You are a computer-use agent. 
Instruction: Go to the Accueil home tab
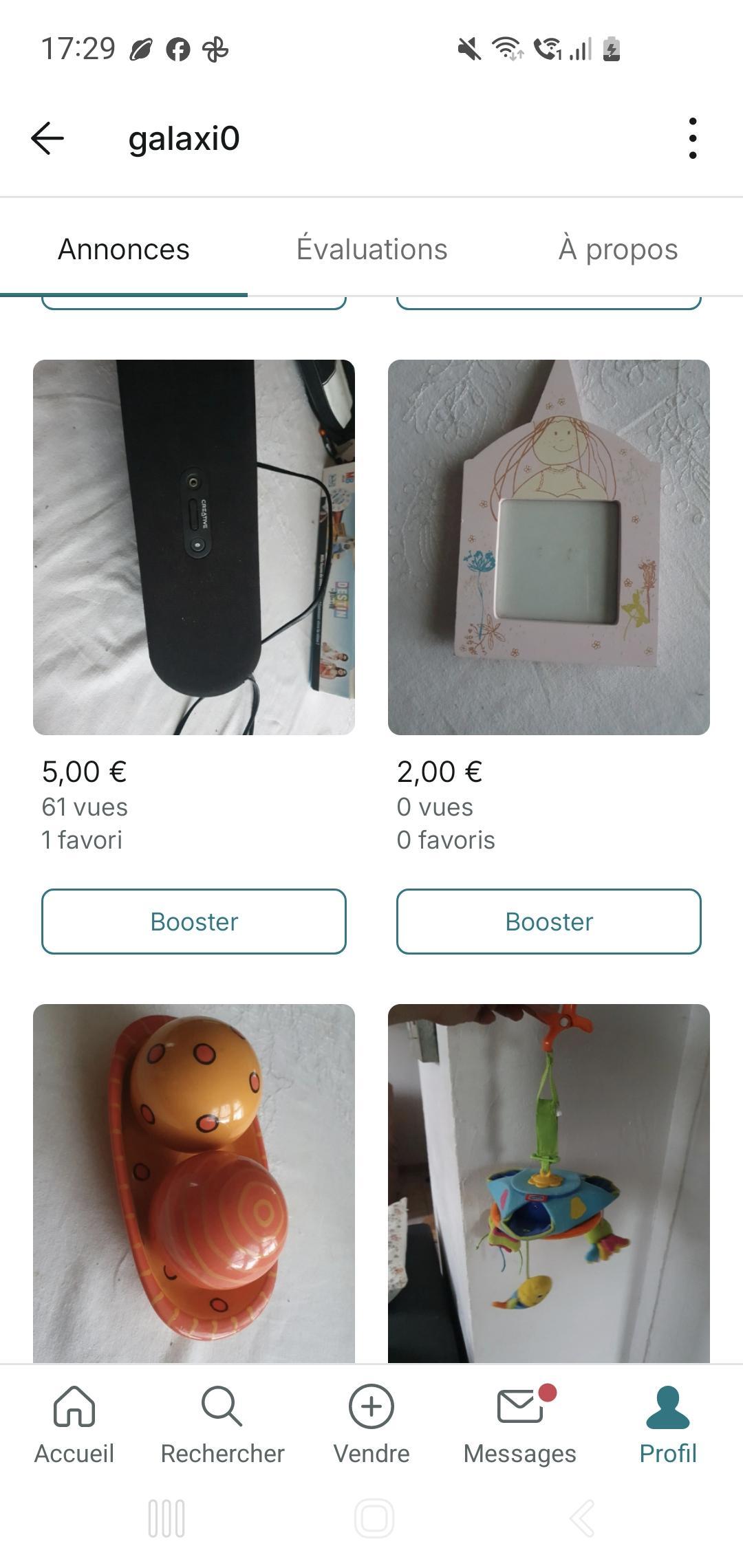click(74, 1425)
